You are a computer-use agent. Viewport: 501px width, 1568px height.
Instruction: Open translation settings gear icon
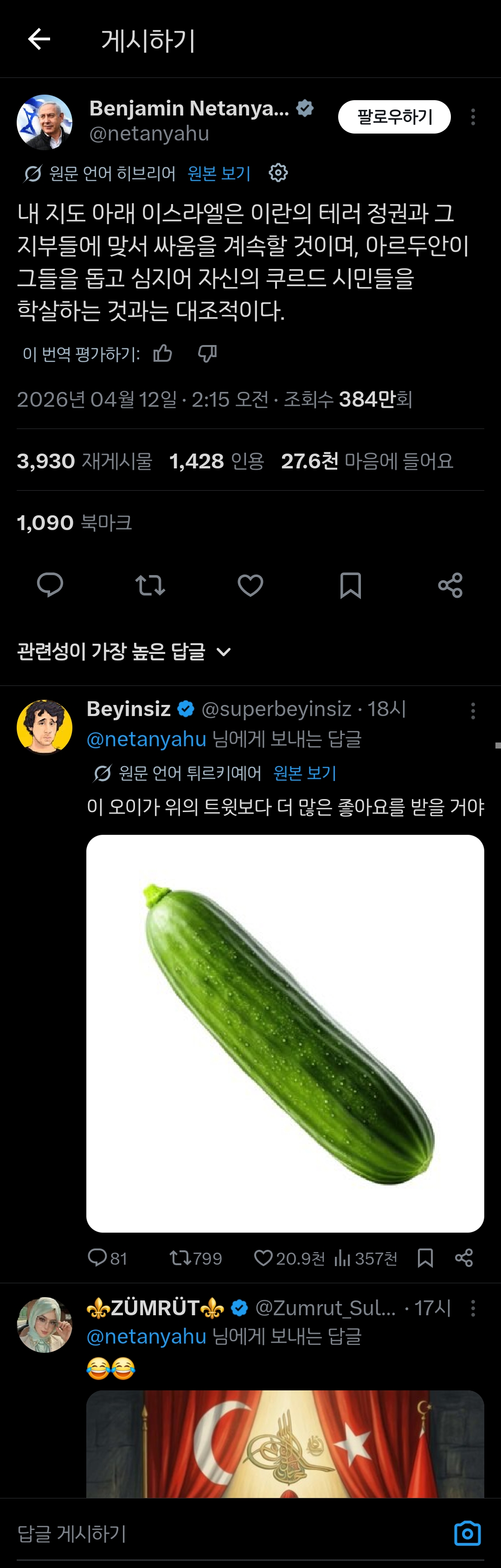point(278,173)
